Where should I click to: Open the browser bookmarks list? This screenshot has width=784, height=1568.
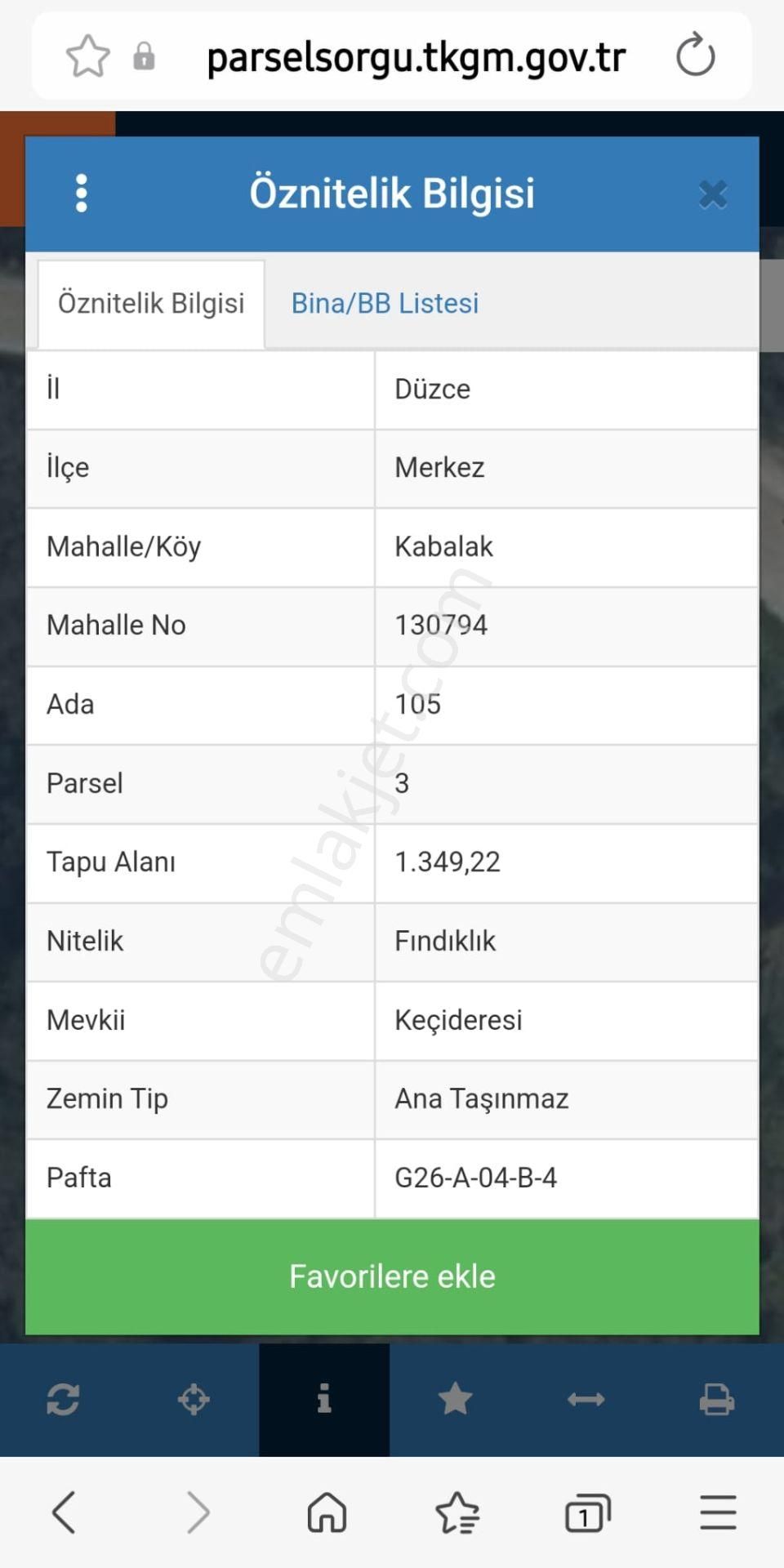pyautogui.click(x=457, y=1512)
